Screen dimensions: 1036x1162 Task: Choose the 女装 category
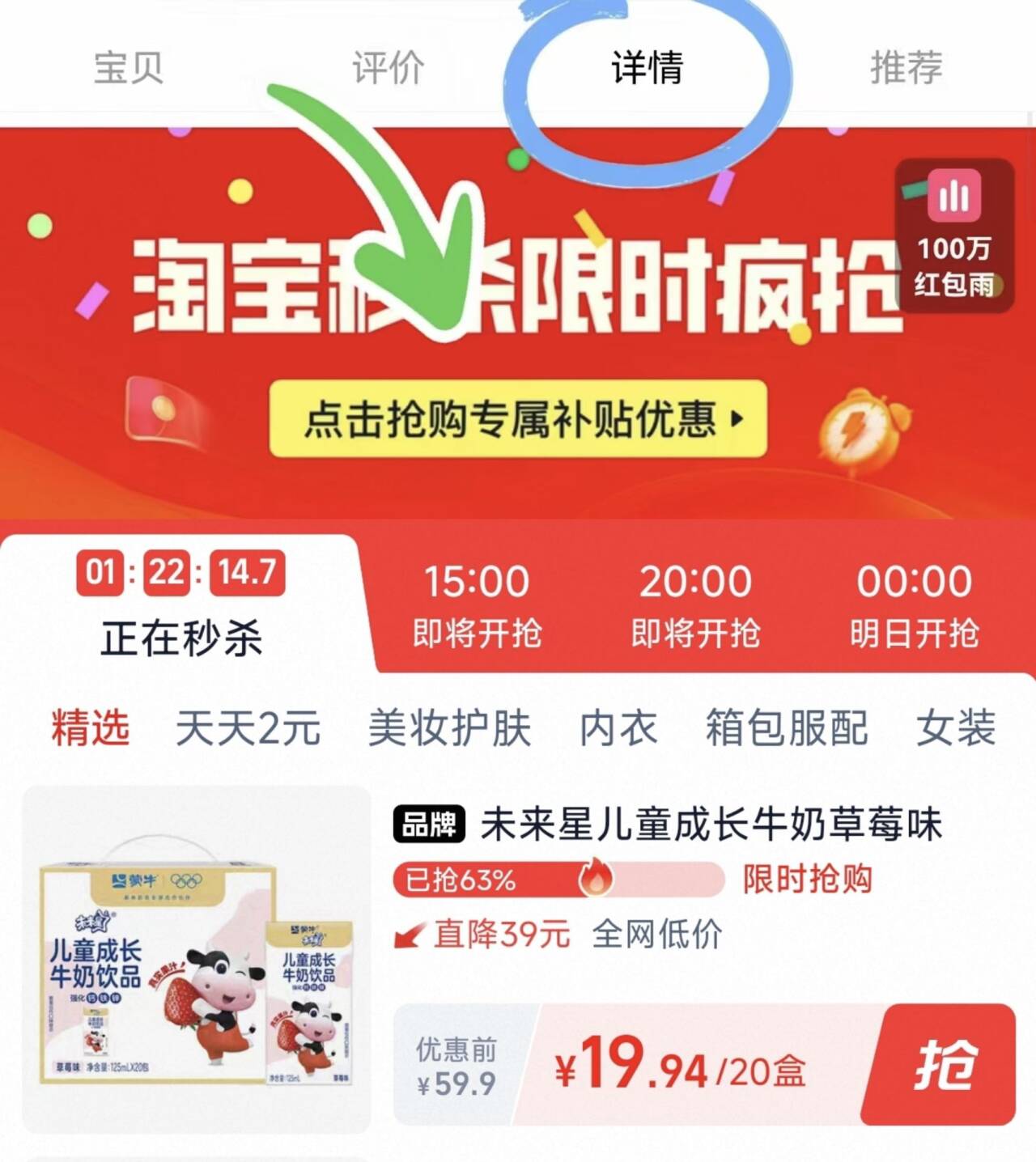coord(955,727)
